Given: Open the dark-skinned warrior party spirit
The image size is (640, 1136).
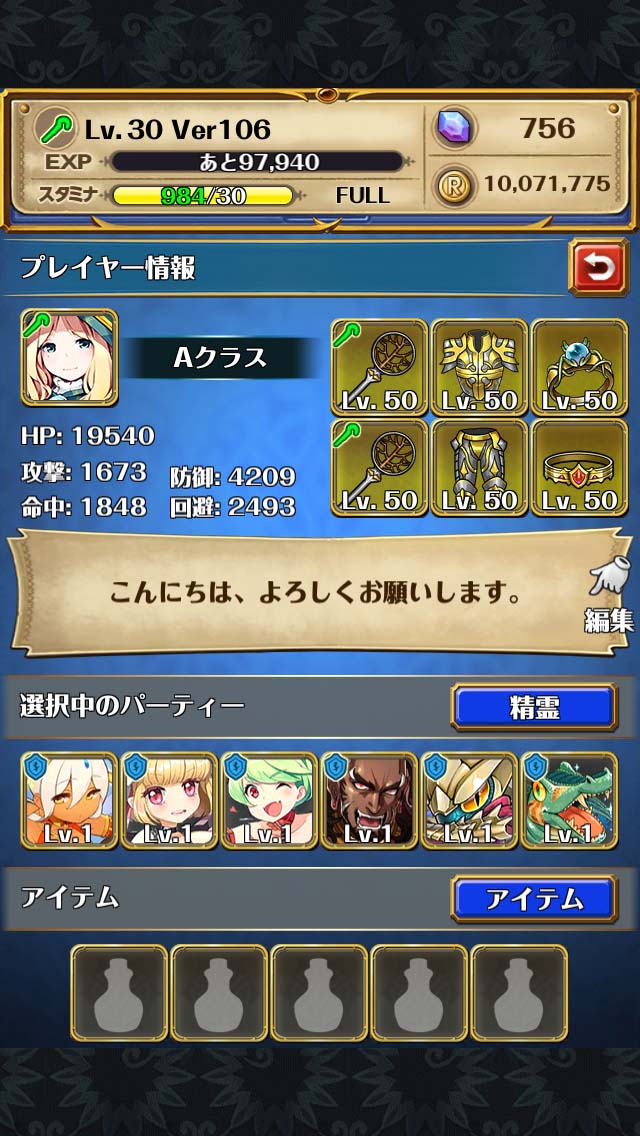Looking at the screenshot, I should tap(370, 801).
